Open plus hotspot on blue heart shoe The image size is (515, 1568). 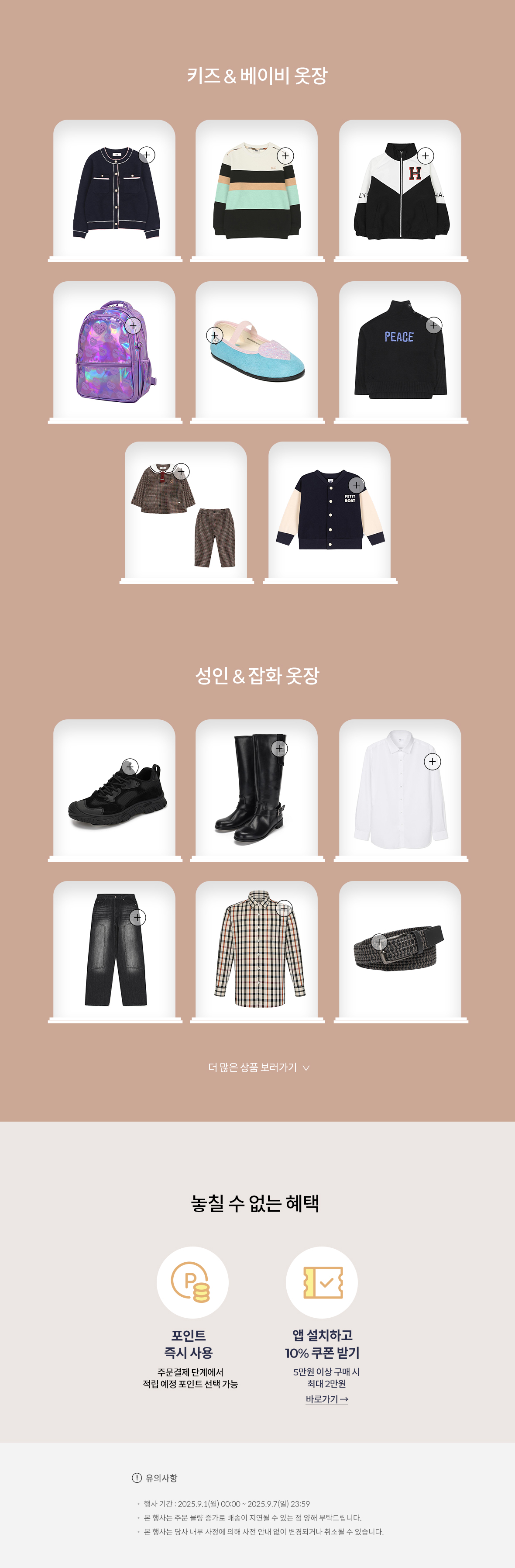(x=214, y=335)
